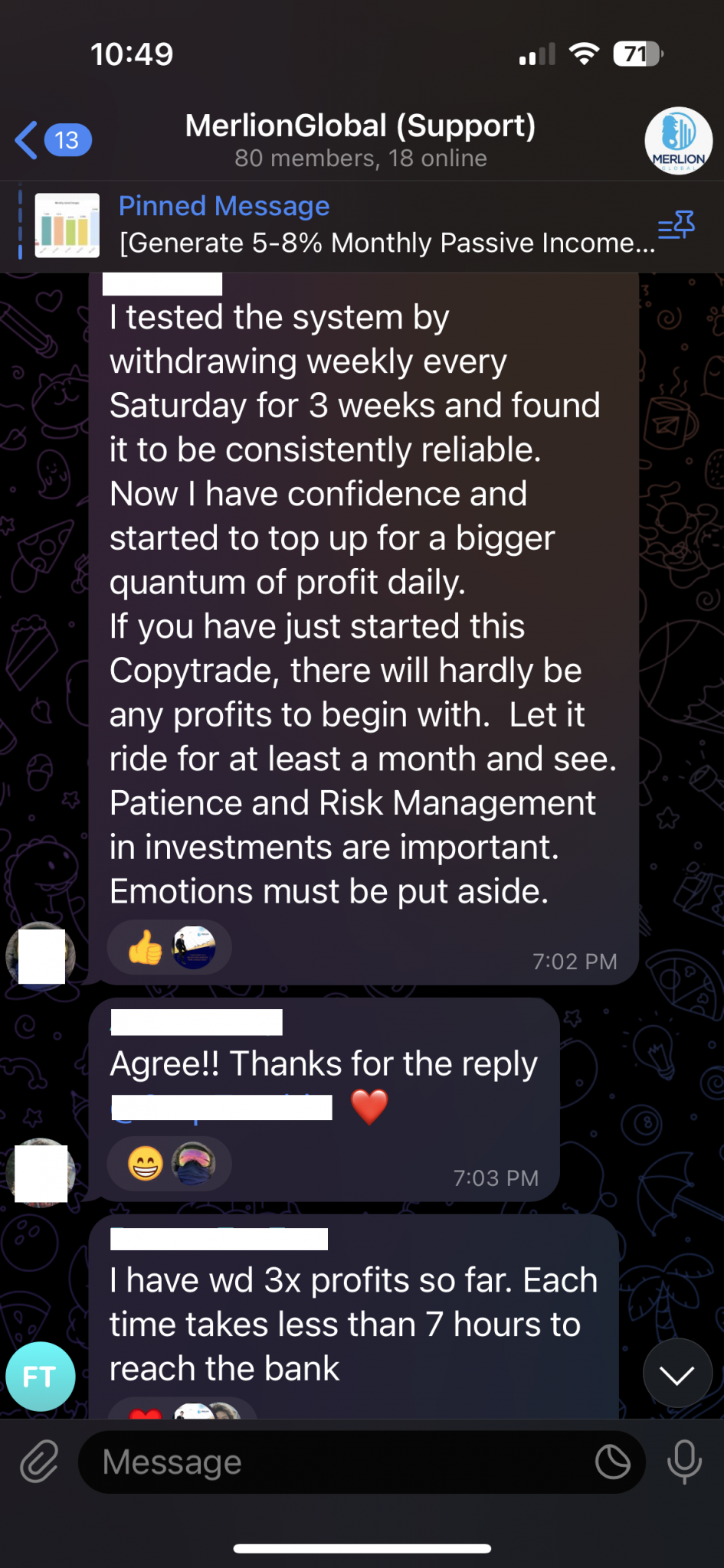Tap the thumbs up reaction at 7:02 PM
The image size is (724, 1568).
point(145,948)
